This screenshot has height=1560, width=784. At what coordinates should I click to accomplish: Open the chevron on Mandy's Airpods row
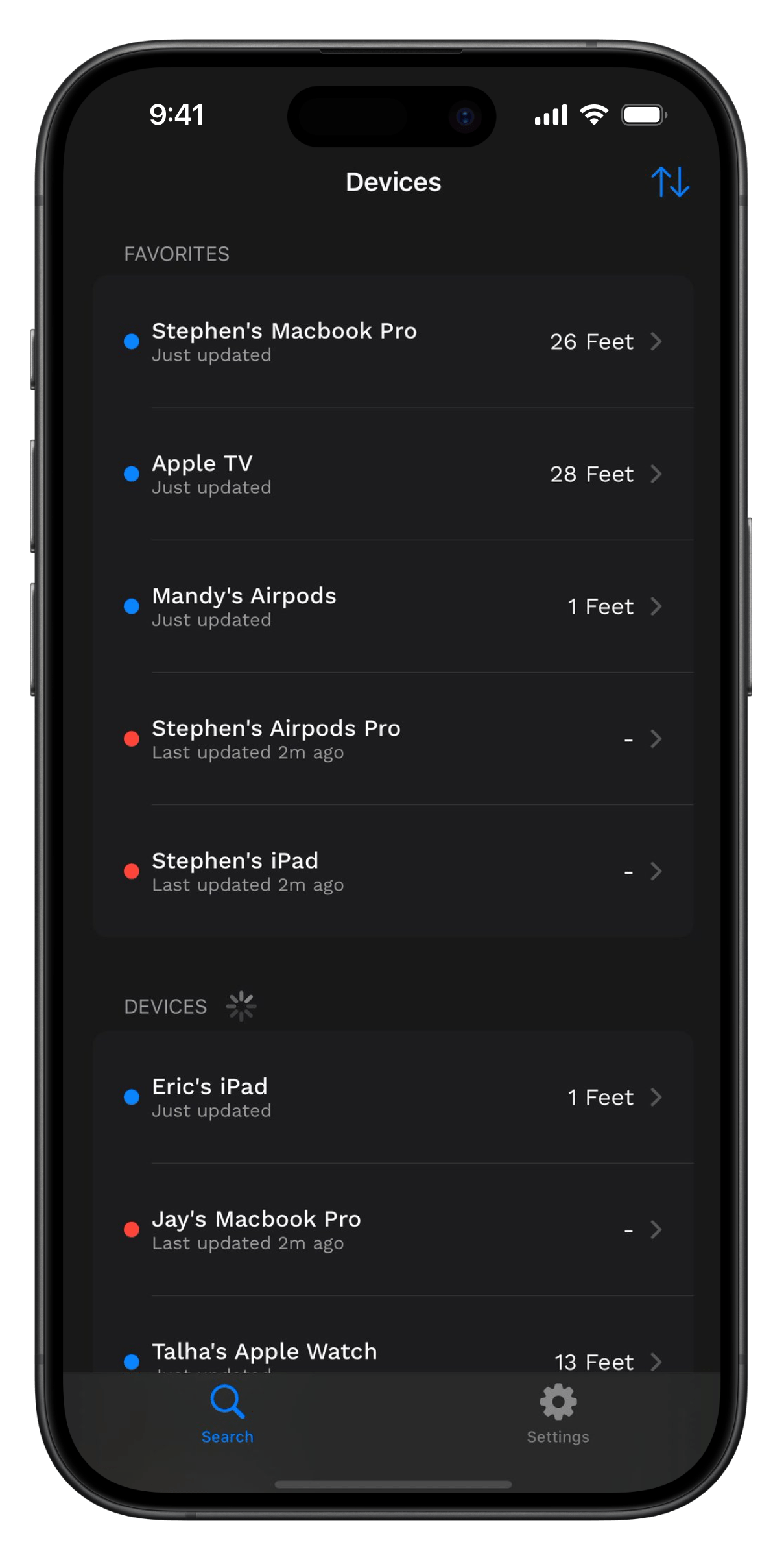[x=657, y=606]
